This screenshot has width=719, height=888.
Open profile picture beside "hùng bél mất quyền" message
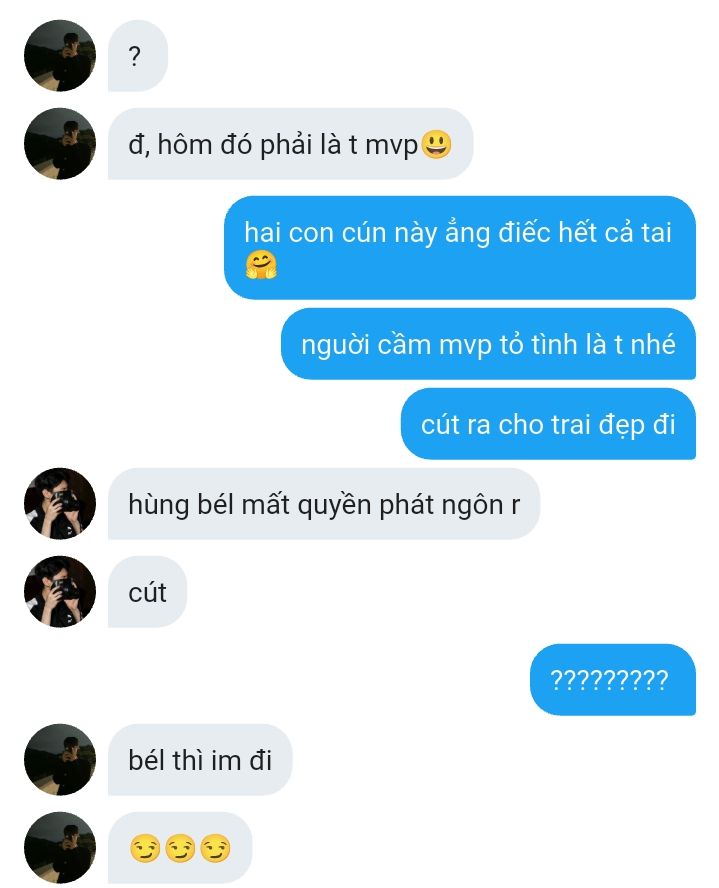click(60, 504)
